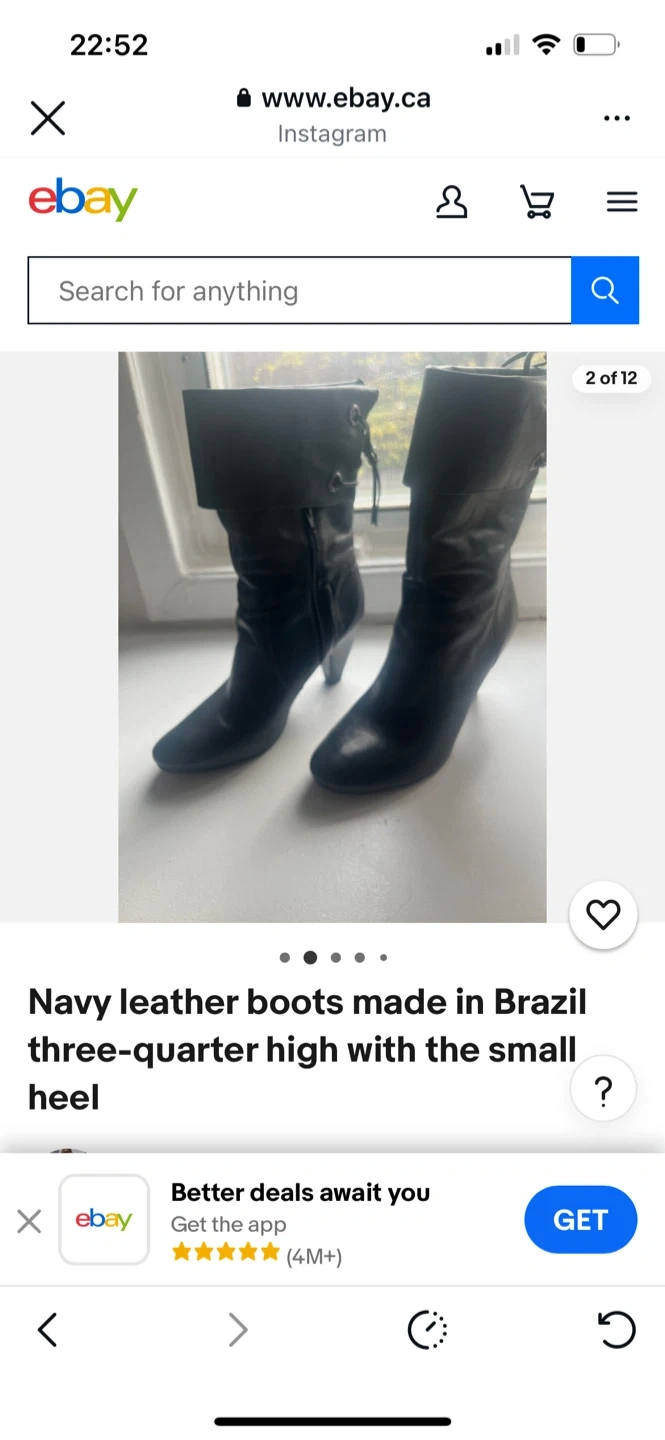Go to the eBay home logo
Screen dimensions: 665x1440
click(x=83, y=200)
